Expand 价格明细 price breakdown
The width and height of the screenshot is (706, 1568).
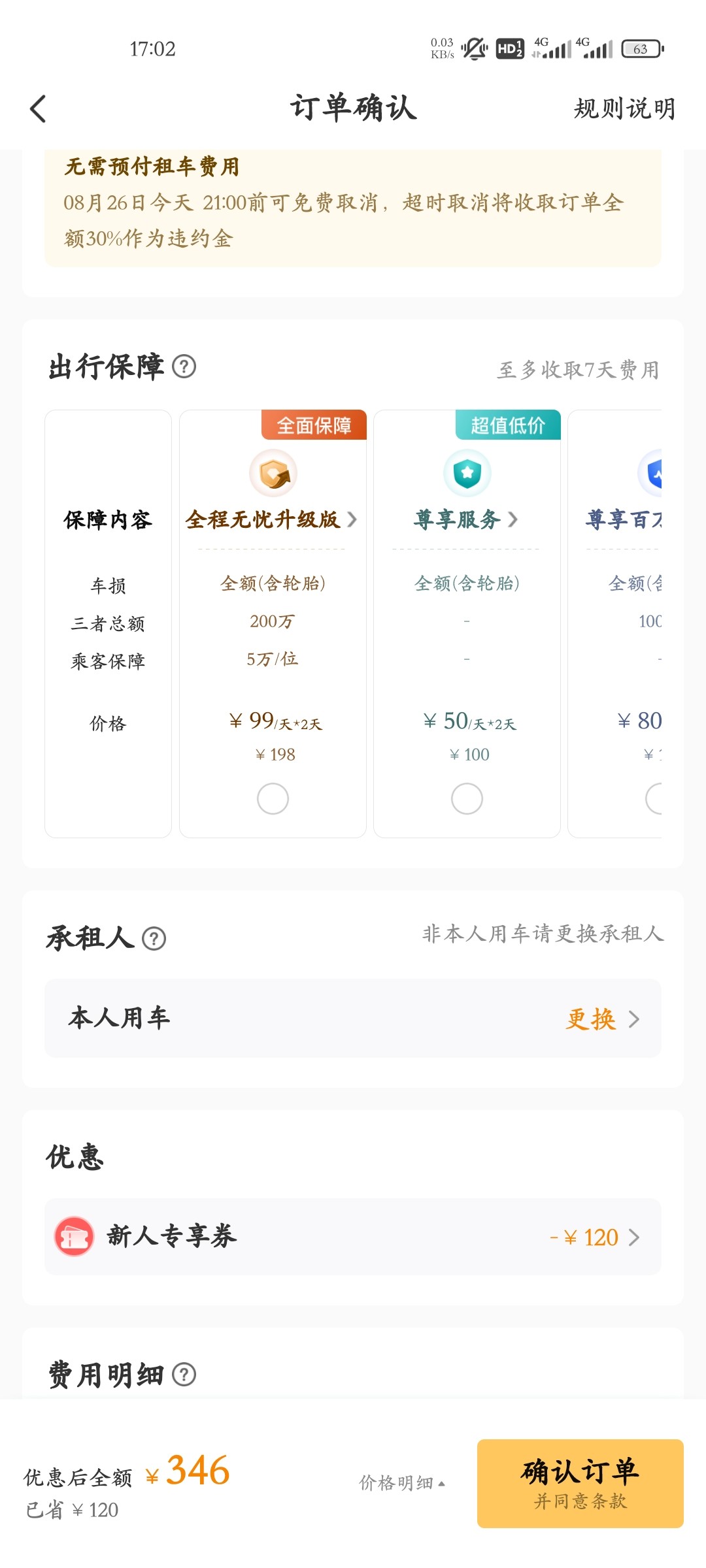click(401, 1483)
